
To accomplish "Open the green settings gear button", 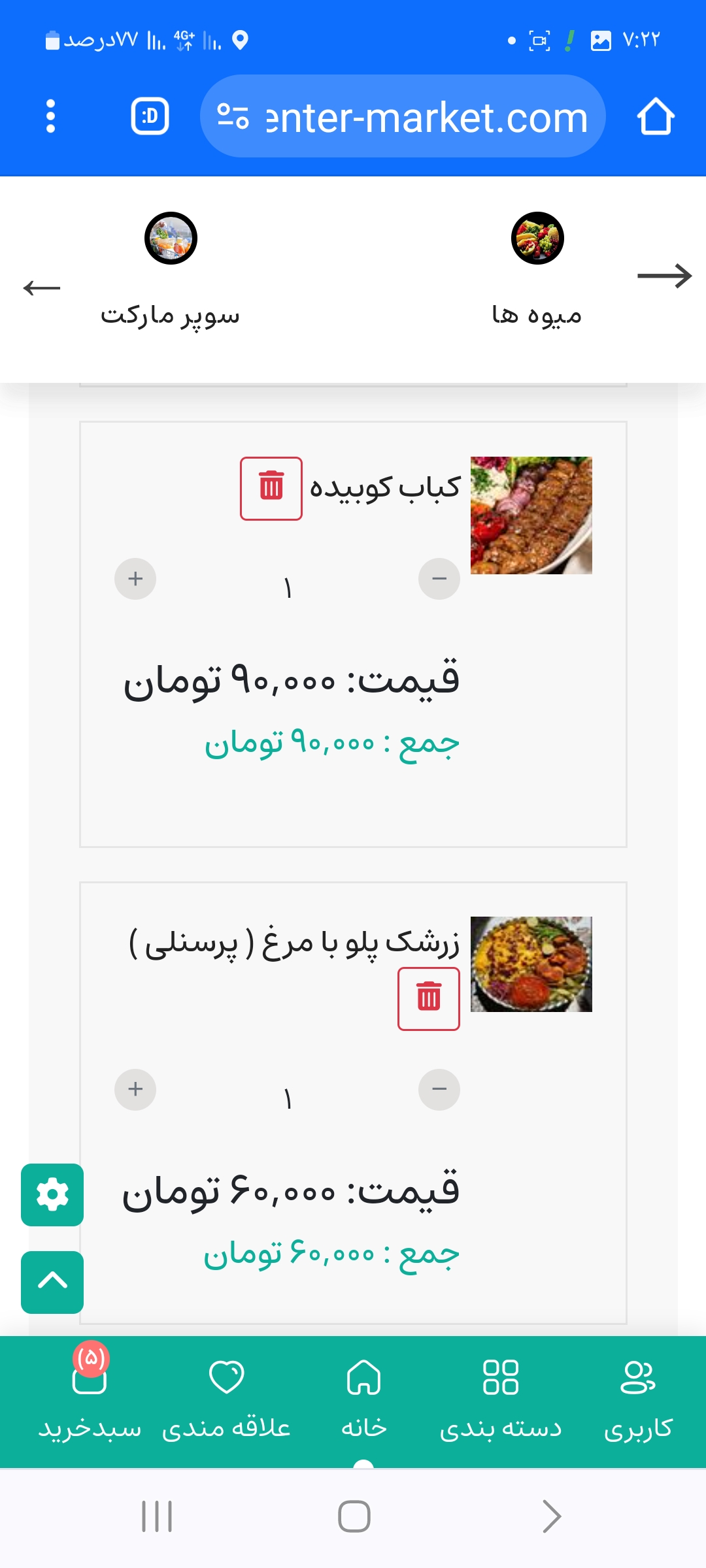I will click(x=52, y=1194).
